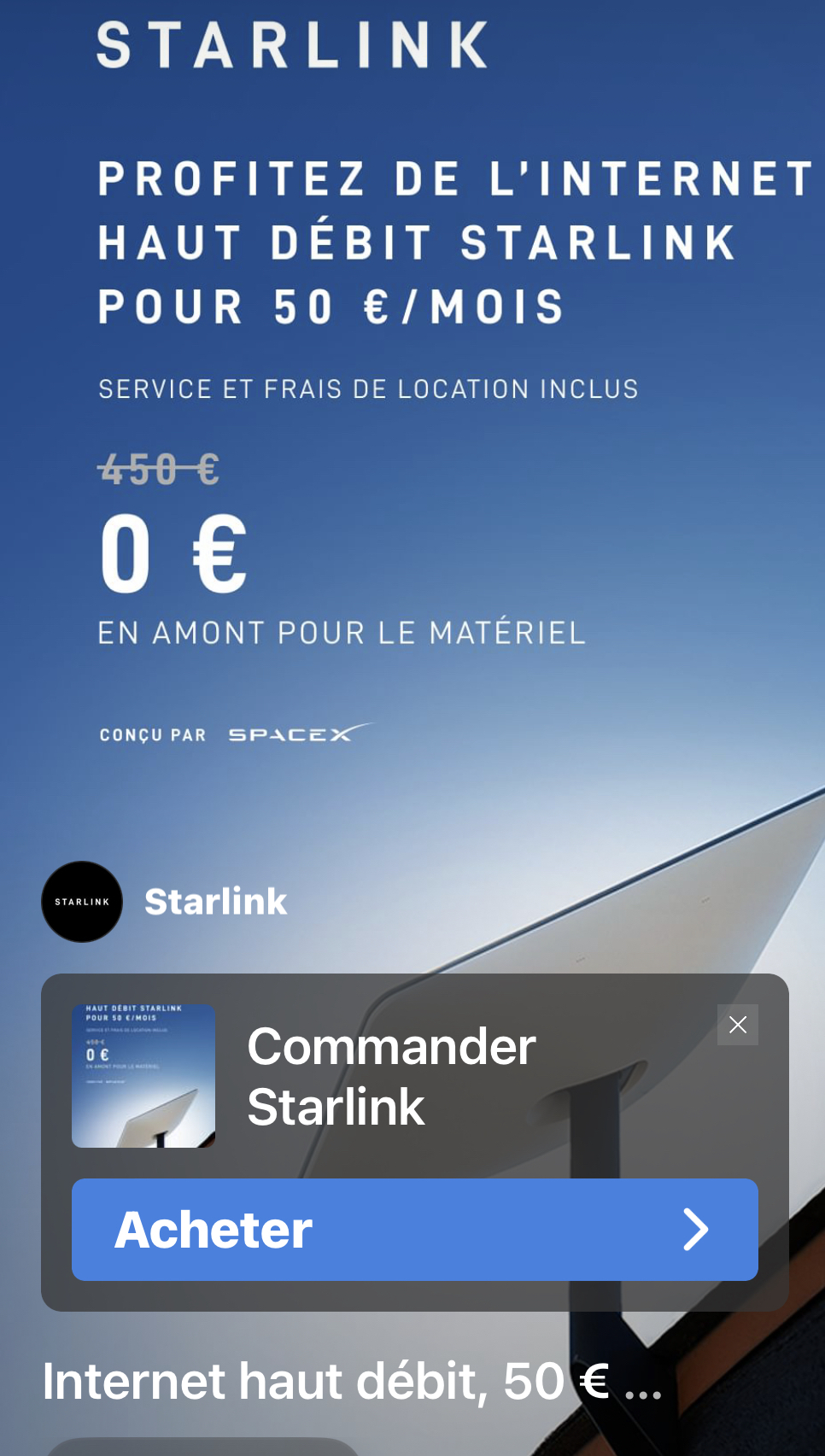Open the Commander Starlink ad thumbnail
The height and width of the screenshot is (1456, 825).
(143, 1076)
